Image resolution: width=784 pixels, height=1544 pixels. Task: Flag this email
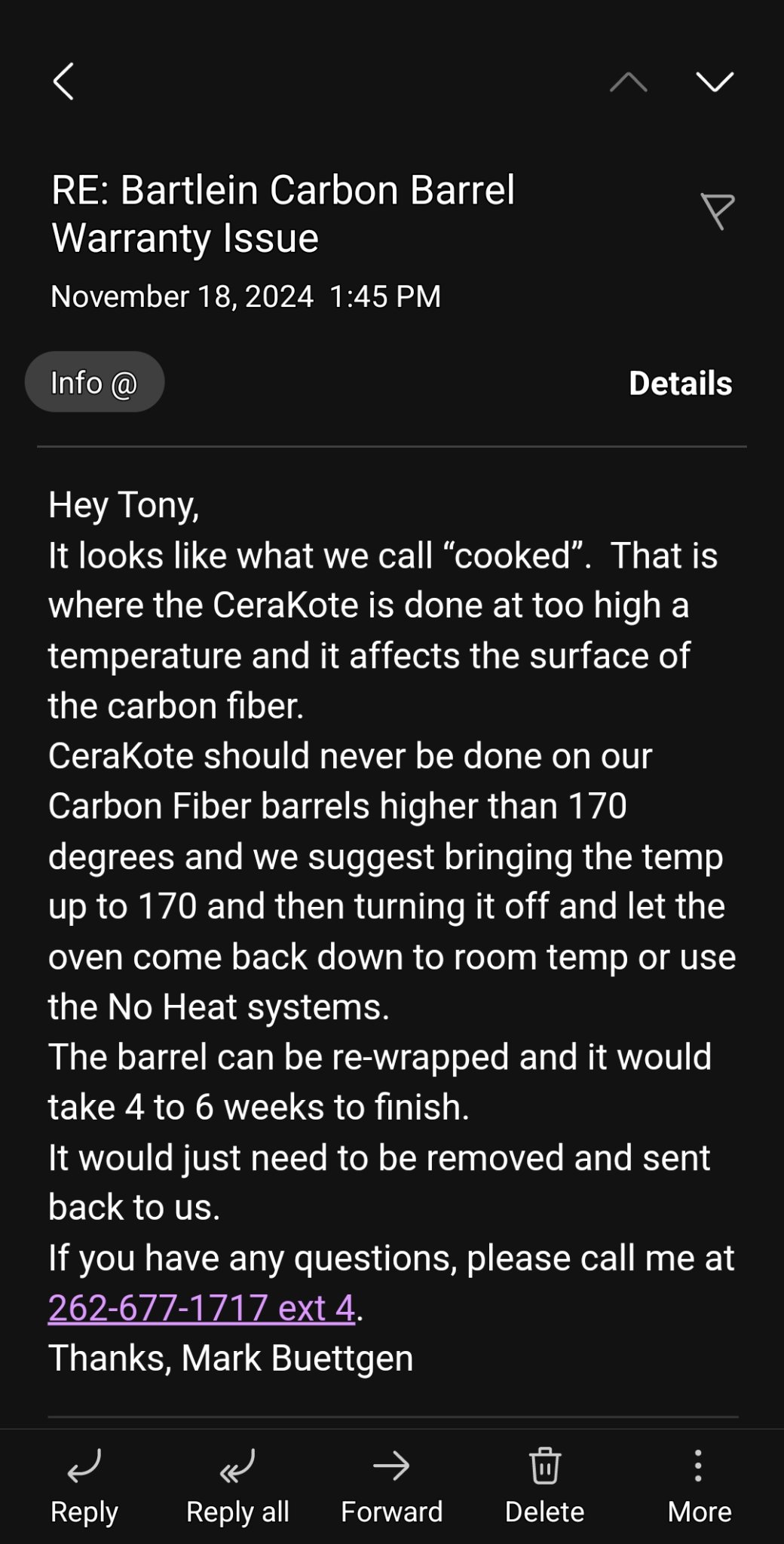(x=717, y=211)
